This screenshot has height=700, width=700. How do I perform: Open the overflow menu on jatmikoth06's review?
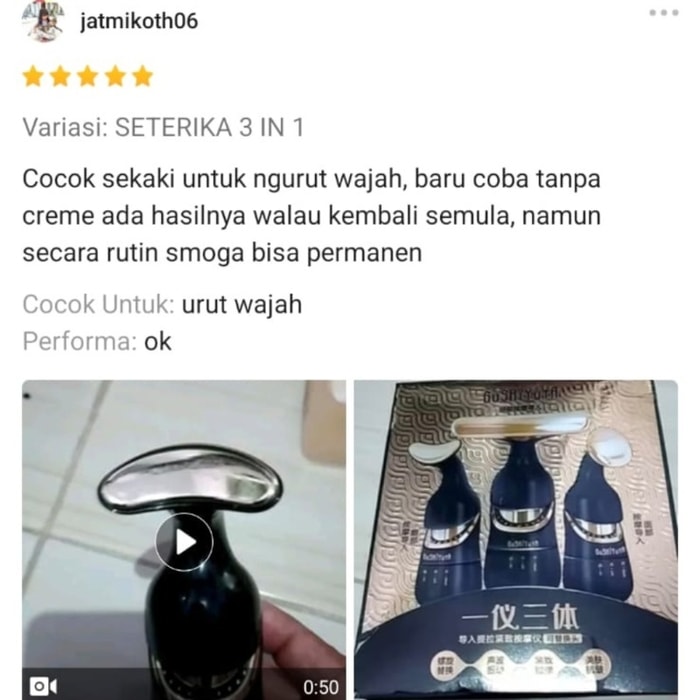pyautogui.click(x=664, y=13)
